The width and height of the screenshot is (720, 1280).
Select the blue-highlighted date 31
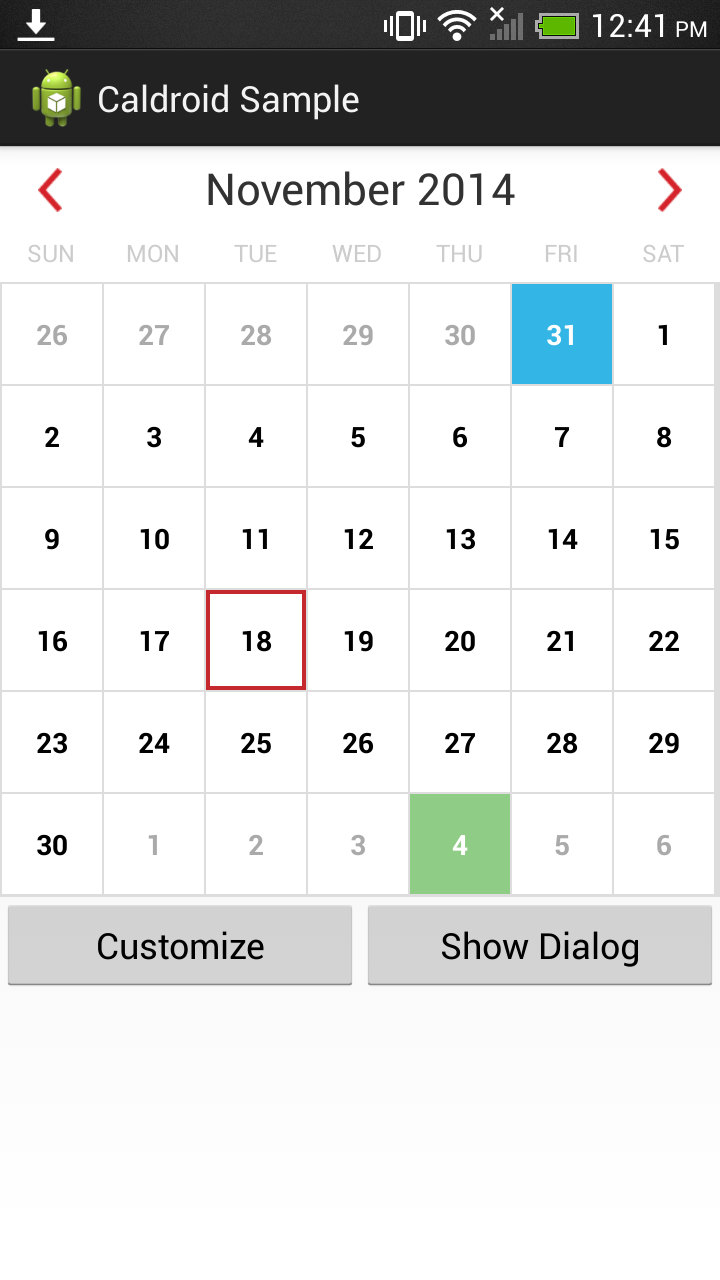[x=562, y=335]
